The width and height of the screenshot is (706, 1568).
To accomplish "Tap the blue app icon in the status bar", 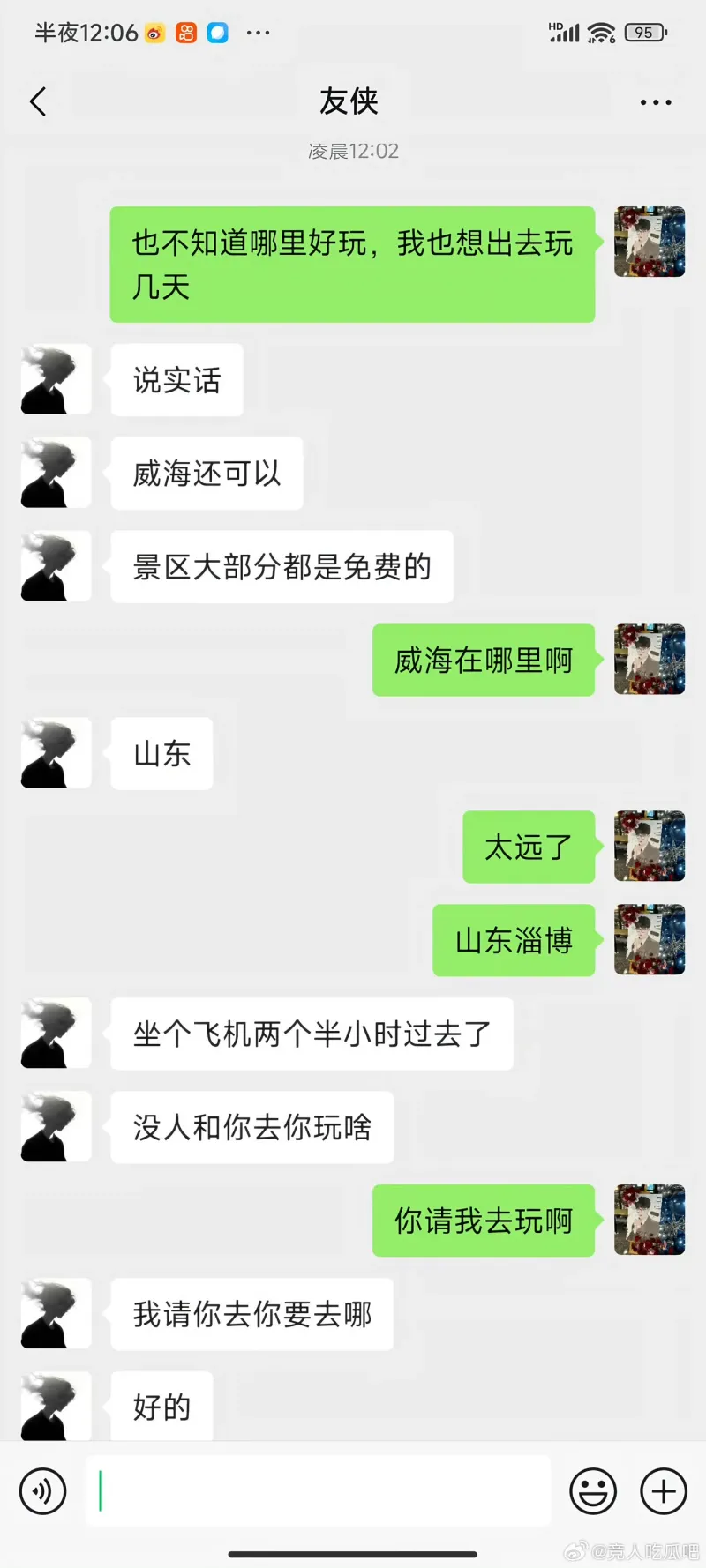I will point(216,33).
